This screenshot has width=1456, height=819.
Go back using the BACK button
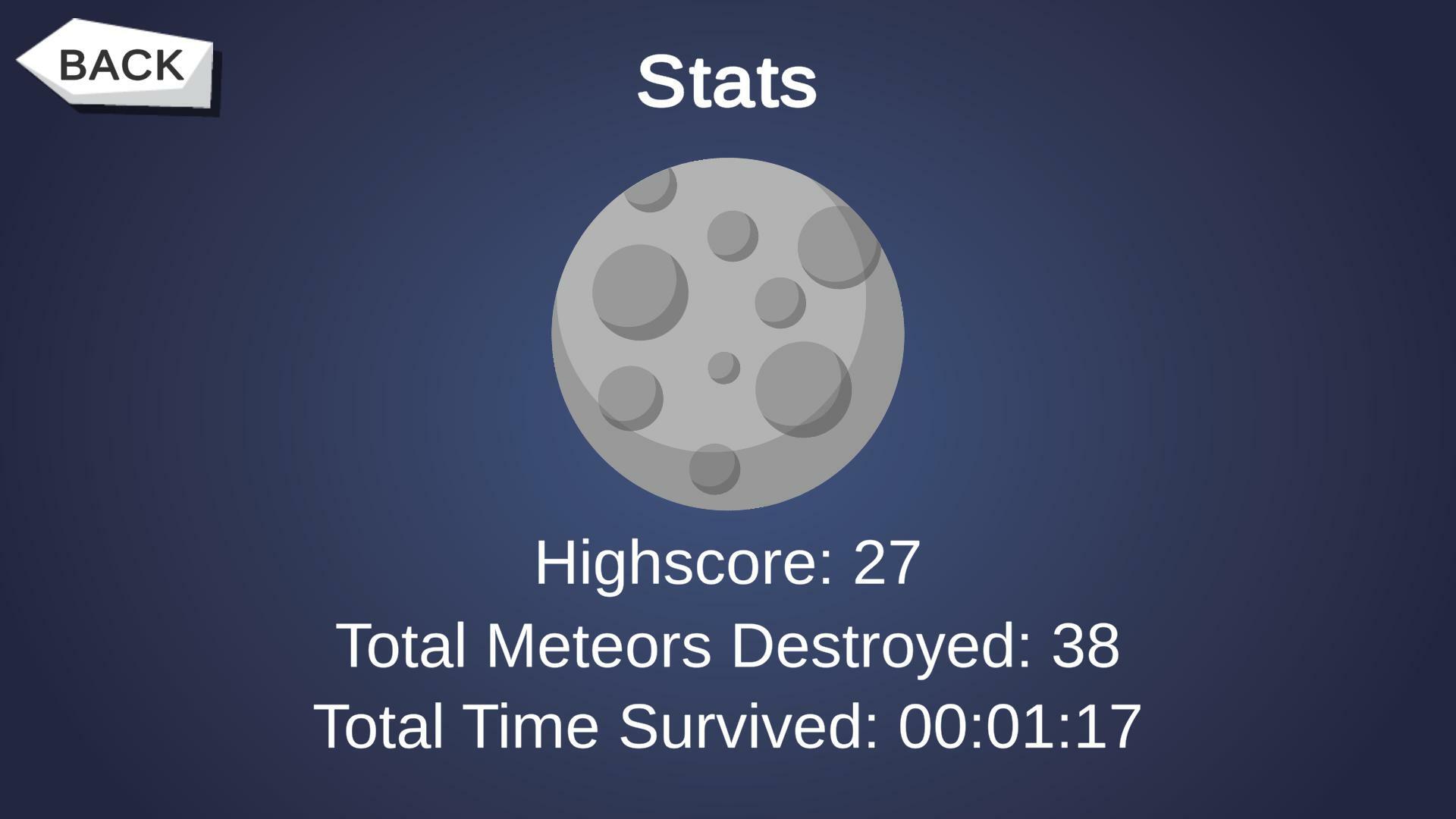(120, 65)
